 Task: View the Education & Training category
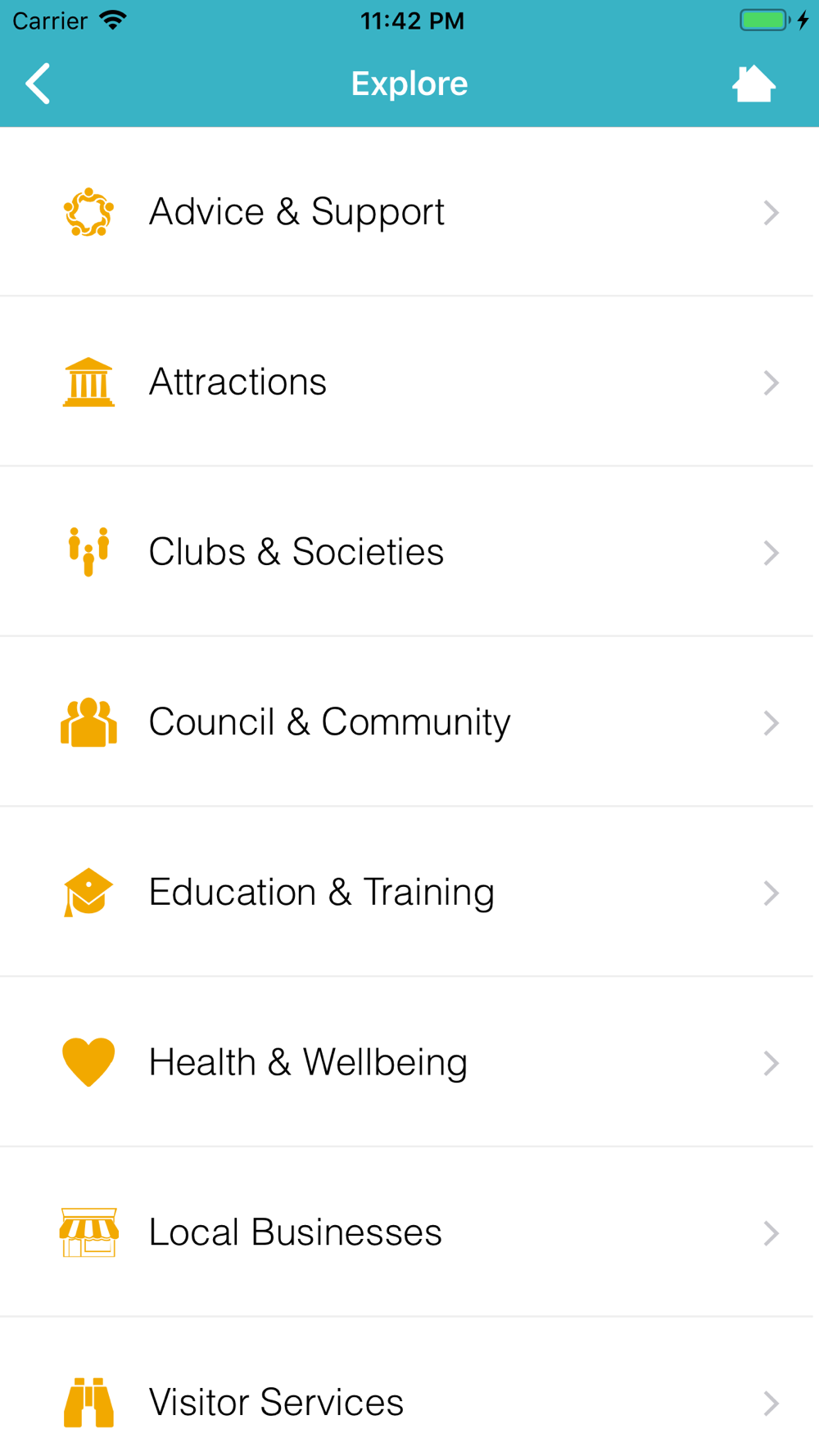[x=409, y=893]
